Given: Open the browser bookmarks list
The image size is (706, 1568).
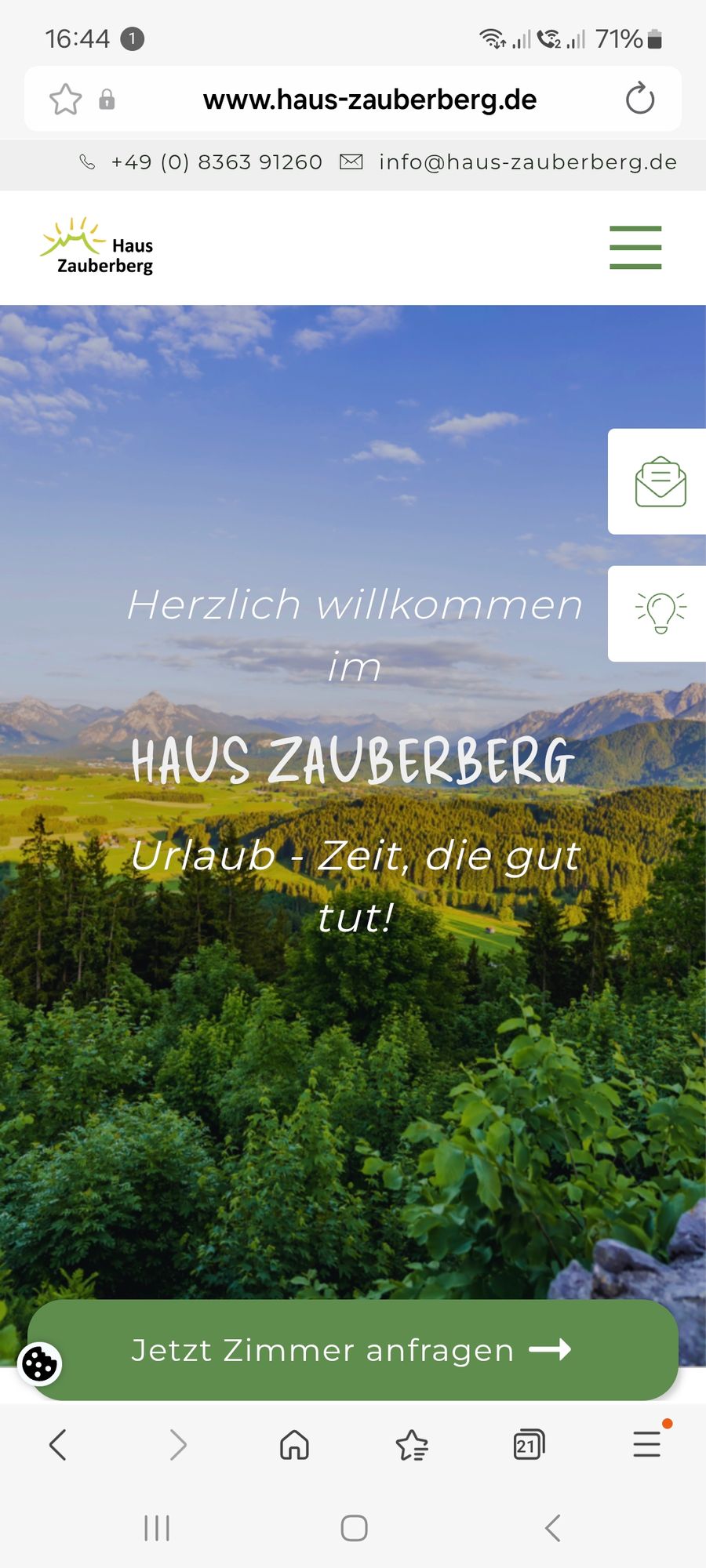Looking at the screenshot, I should click(x=412, y=1444).
